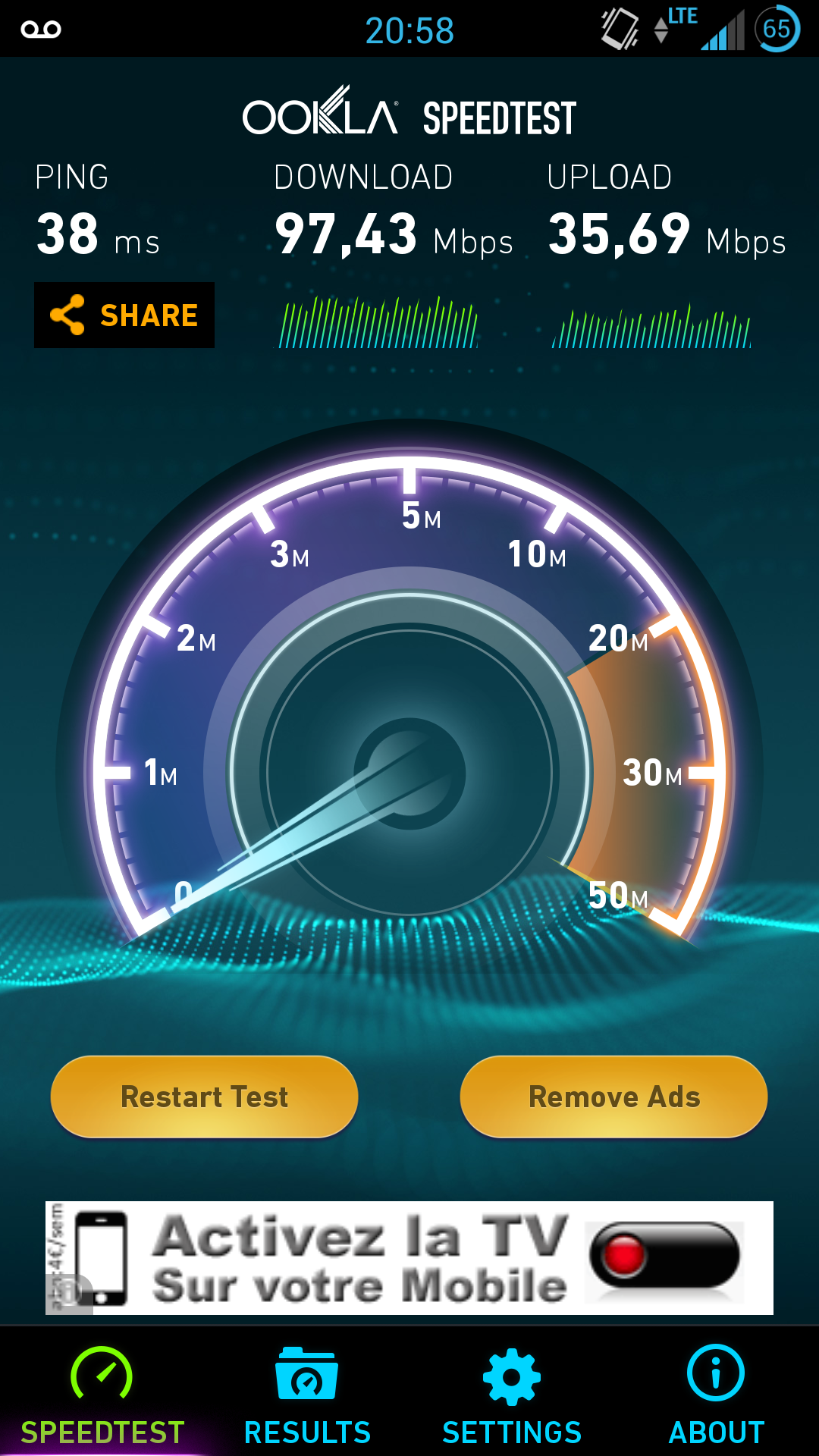Image resolution: width=819 pixels, height=1456 pixels.
Task: Share the speed test result
Action: [124, 315]
